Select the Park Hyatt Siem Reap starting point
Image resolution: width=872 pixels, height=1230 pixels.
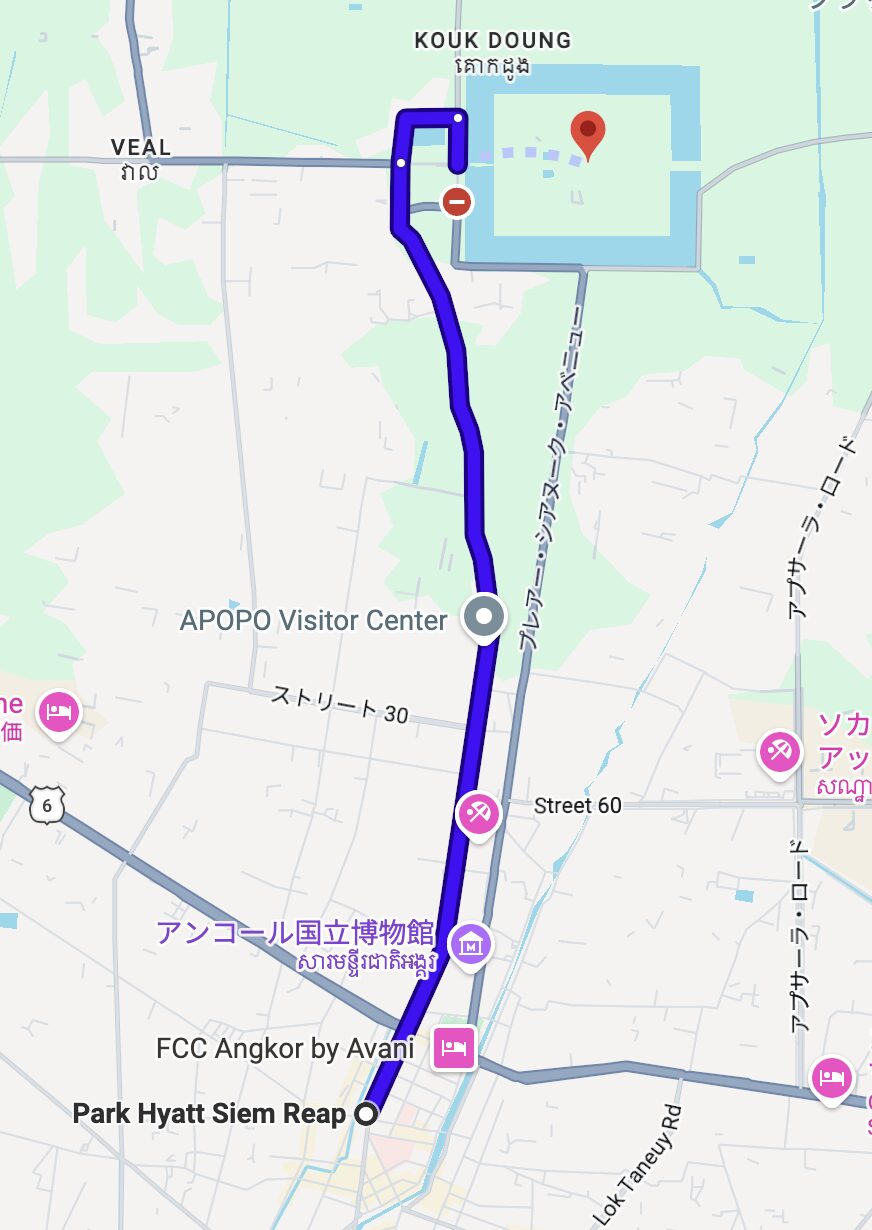click(x=367, y=1113)
